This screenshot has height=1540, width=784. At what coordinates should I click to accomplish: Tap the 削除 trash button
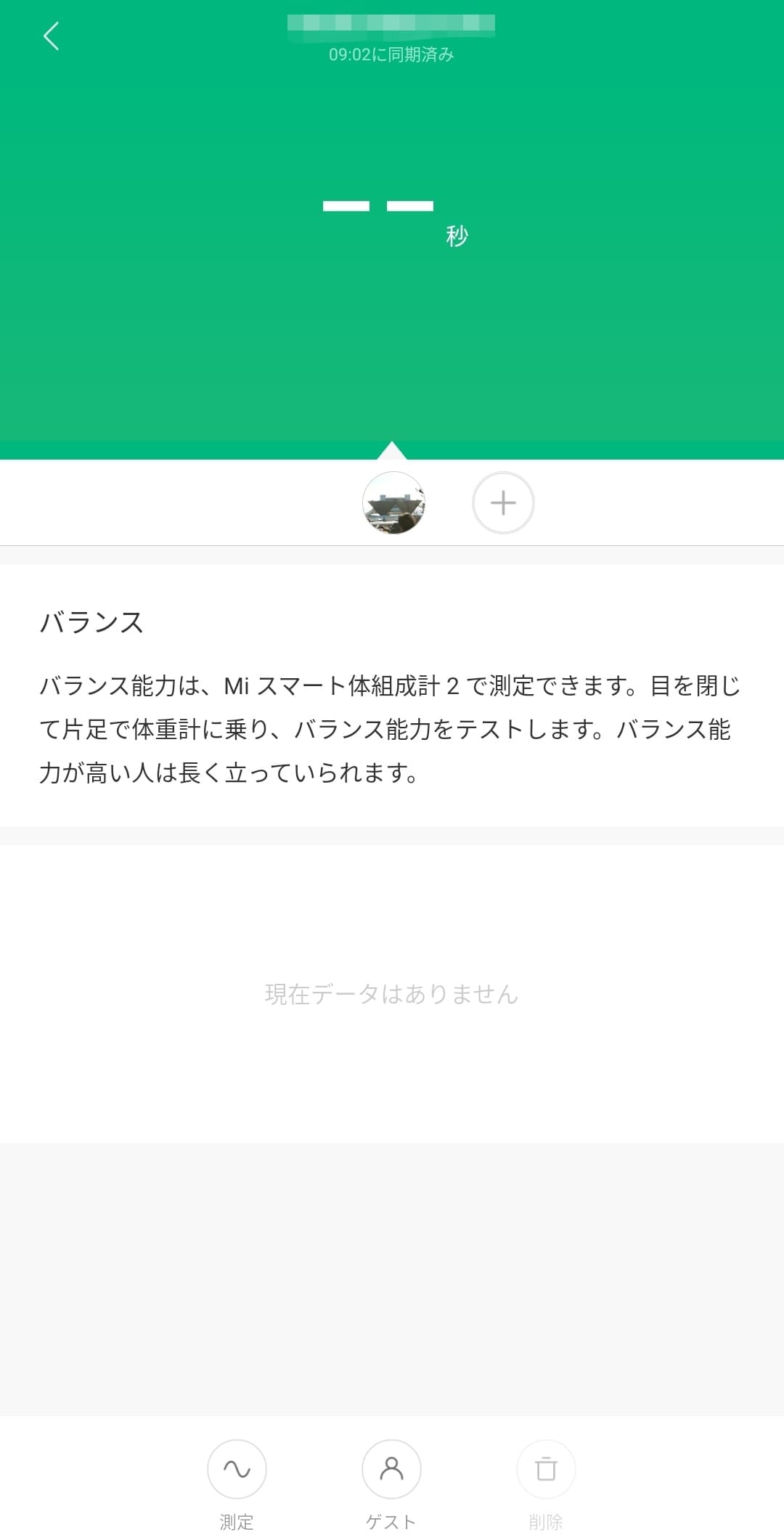(546, 1469)
